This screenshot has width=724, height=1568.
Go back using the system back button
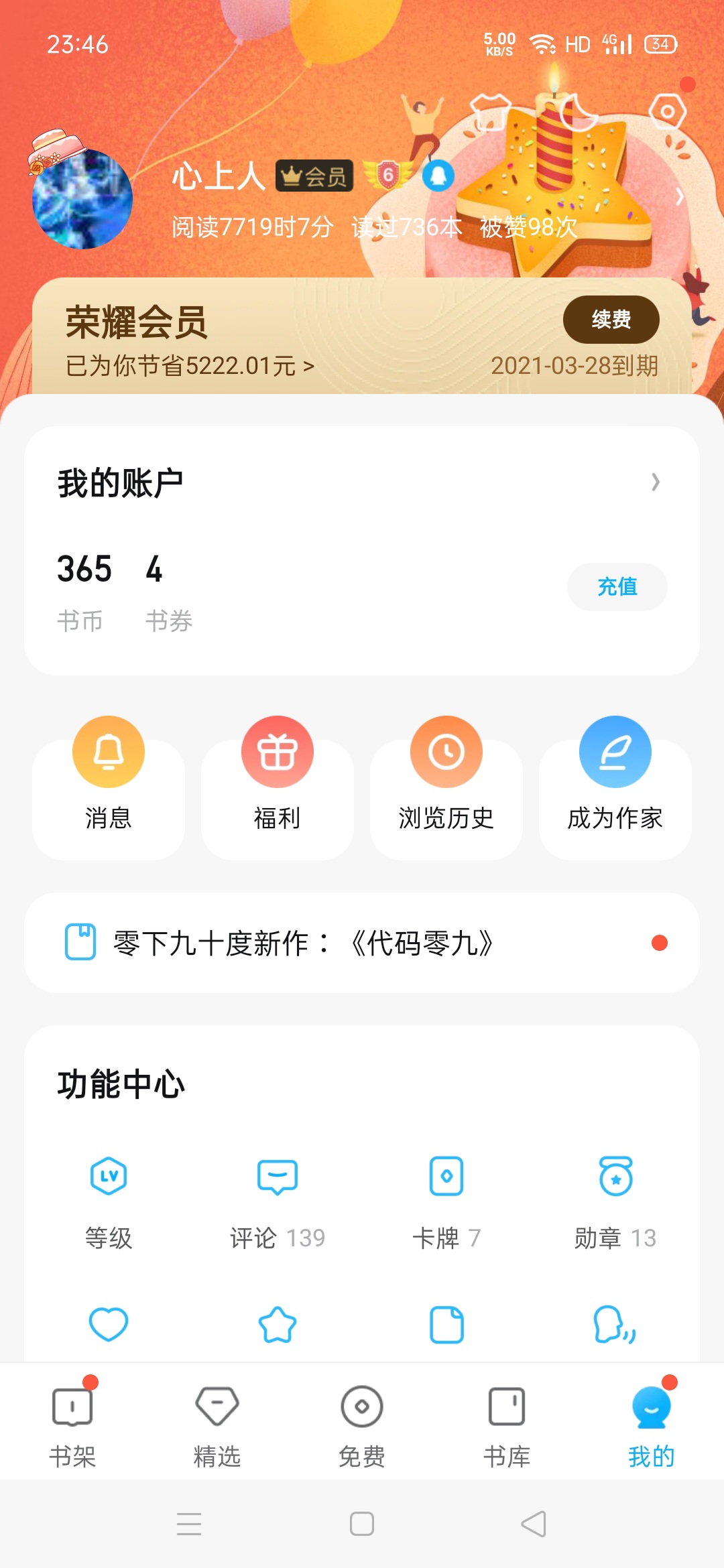tap(534, 1524)
